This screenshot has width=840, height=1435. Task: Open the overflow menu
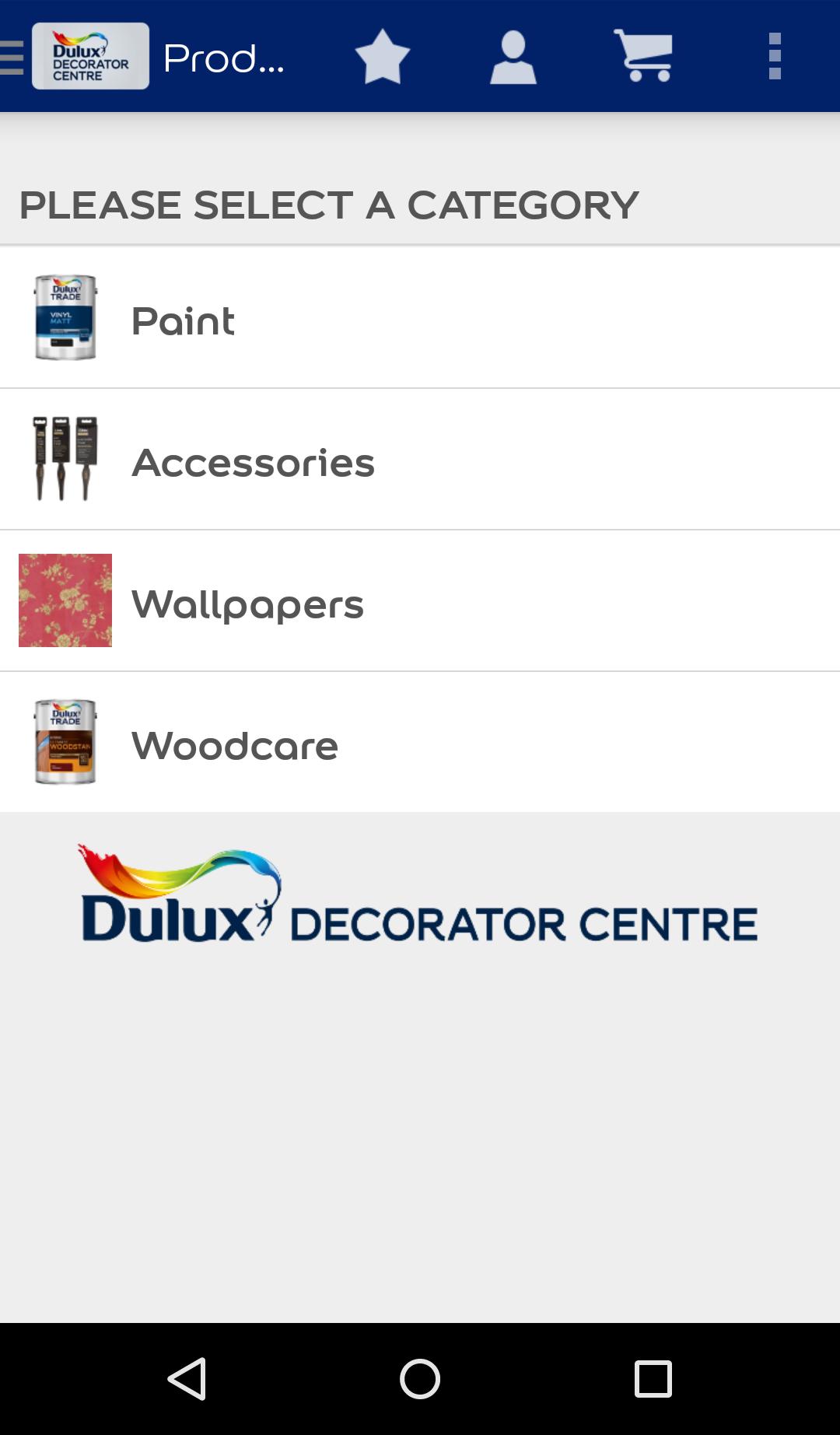(x=774, y=56)
